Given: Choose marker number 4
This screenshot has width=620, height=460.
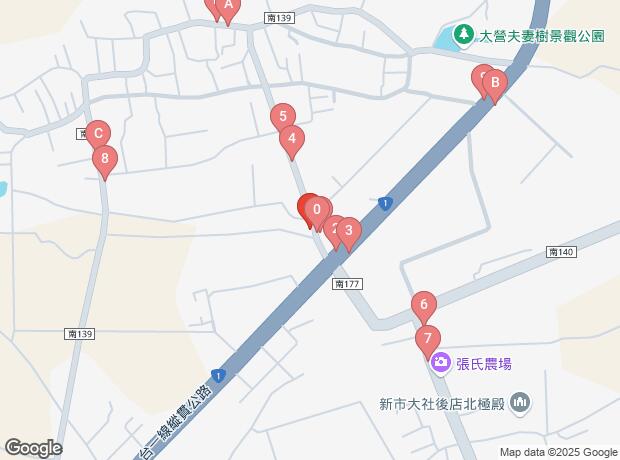Looking at the screenshot, I should [x=291, y=142].
